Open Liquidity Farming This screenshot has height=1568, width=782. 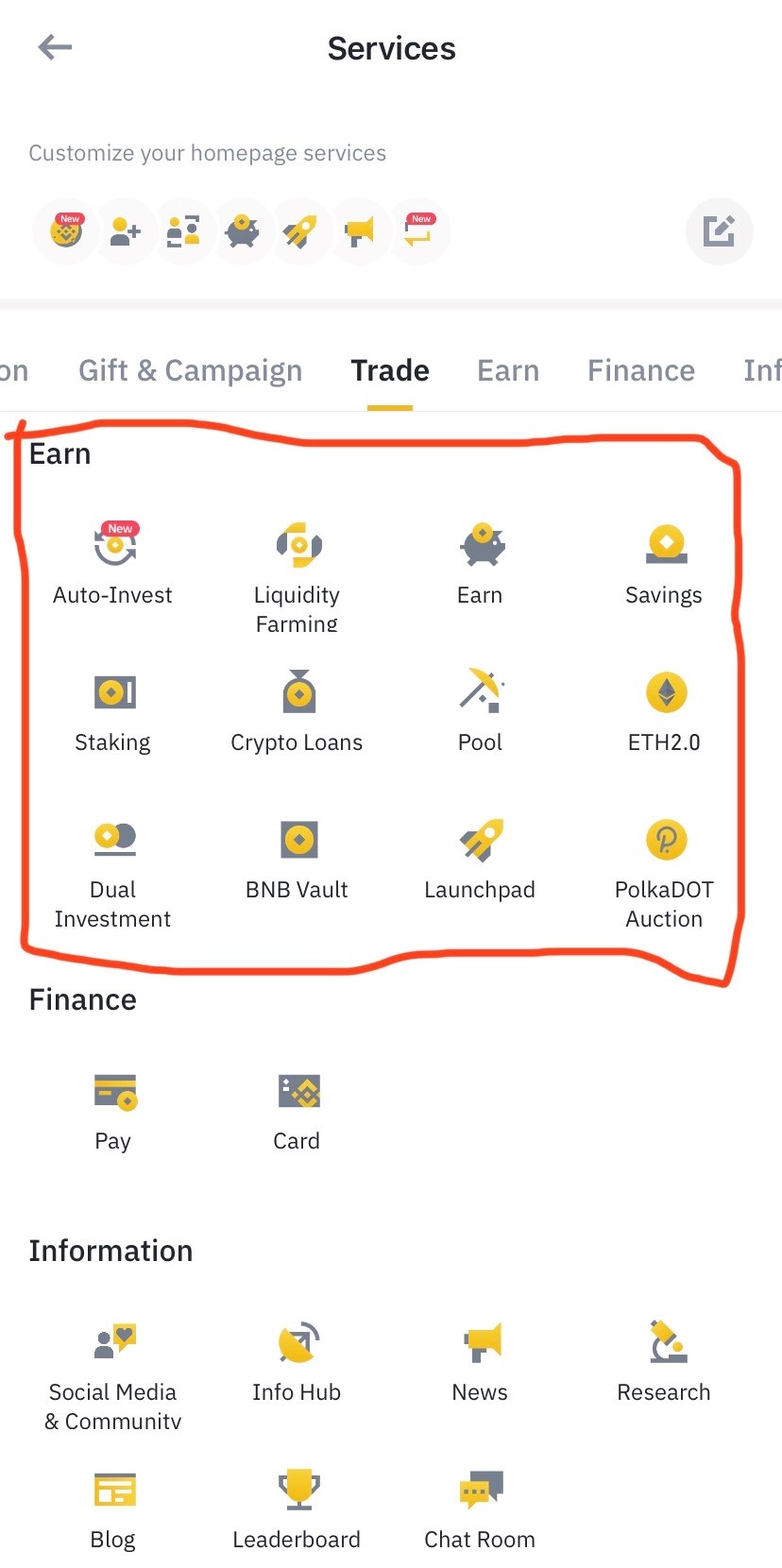297,576
